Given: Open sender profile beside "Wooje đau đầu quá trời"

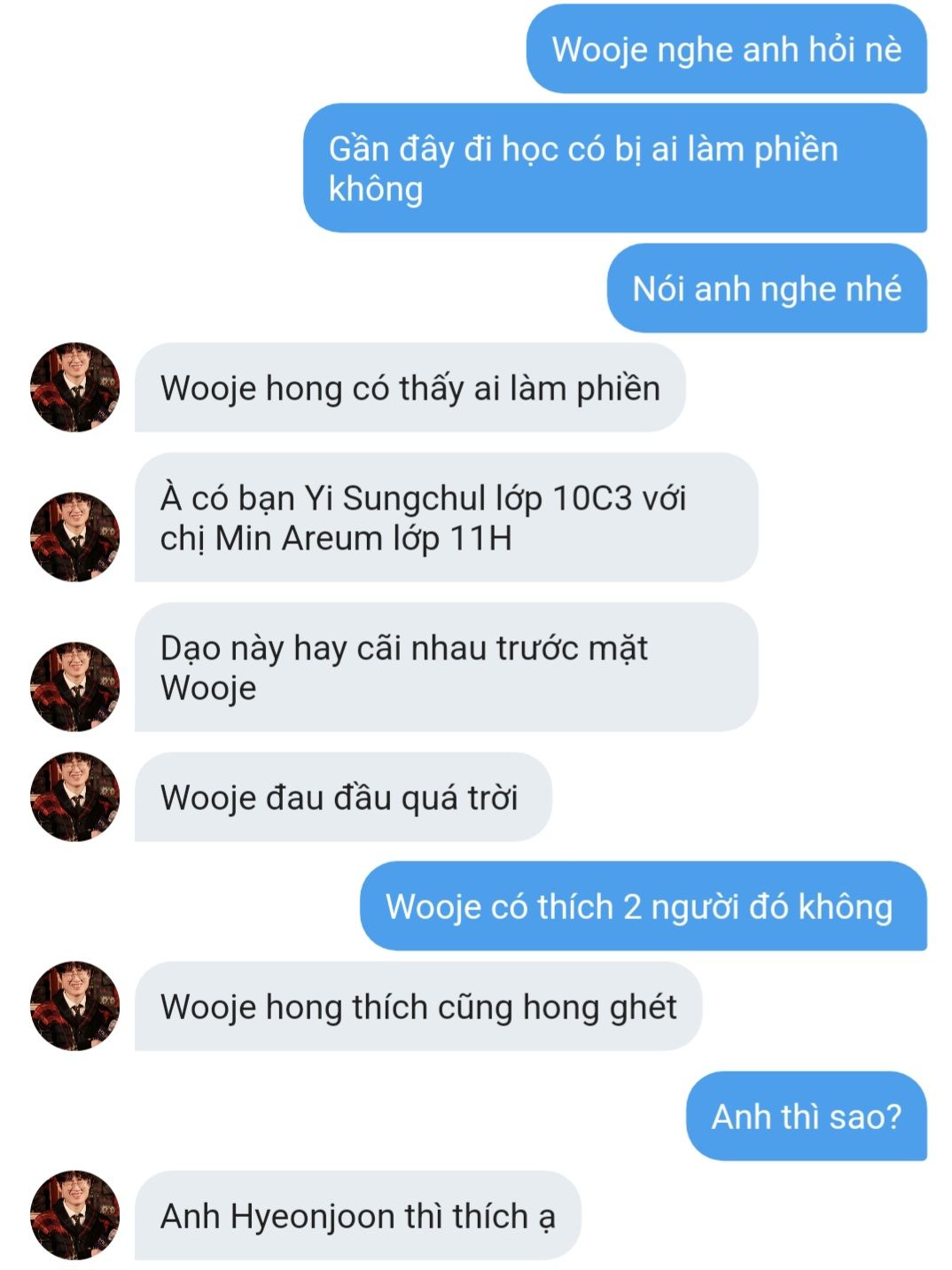Looking at the screenshot, I should pyautogui.click(x=74, y=797).
